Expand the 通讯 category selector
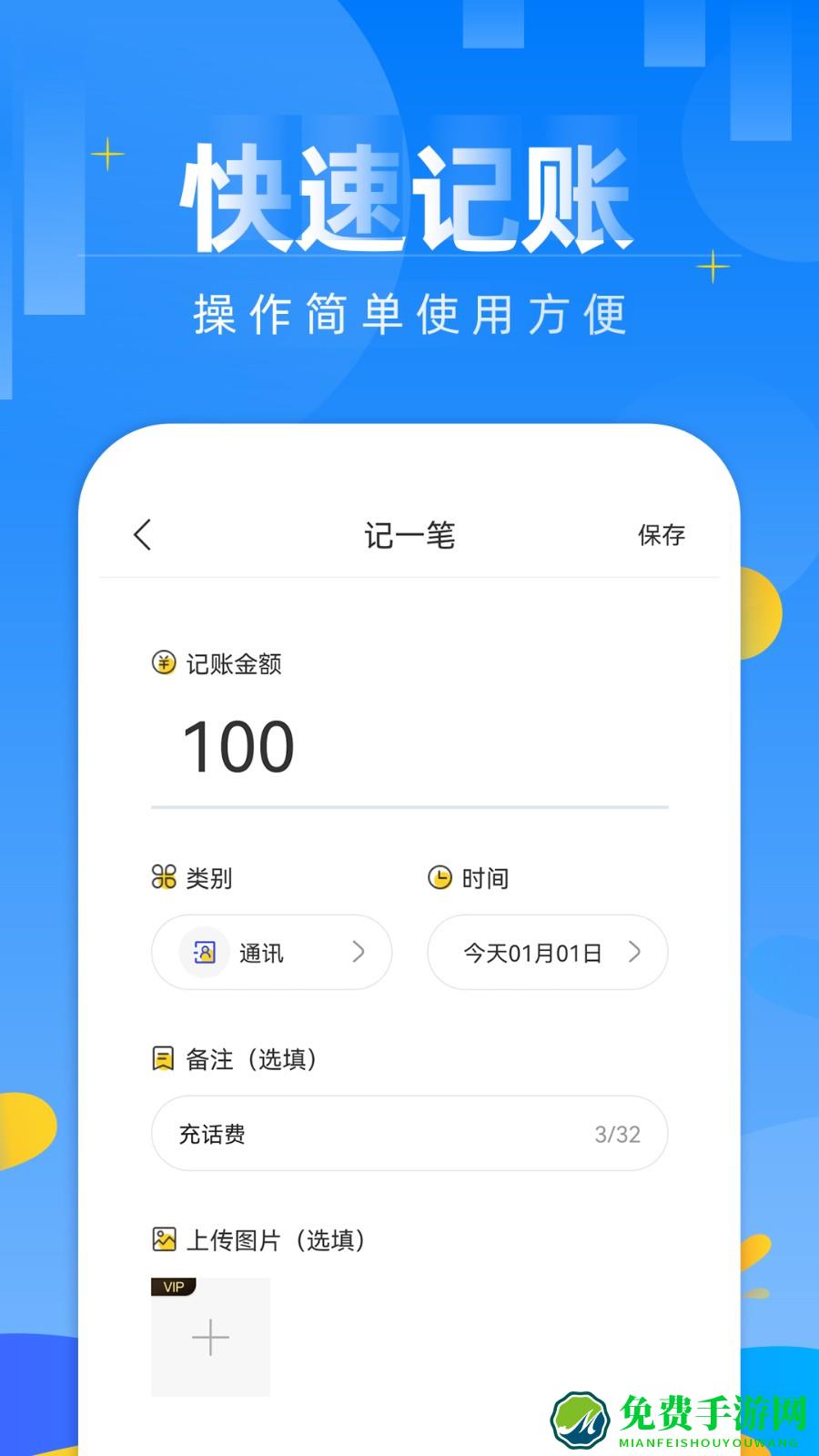The image size is (819, 1456). click(271, 952)
